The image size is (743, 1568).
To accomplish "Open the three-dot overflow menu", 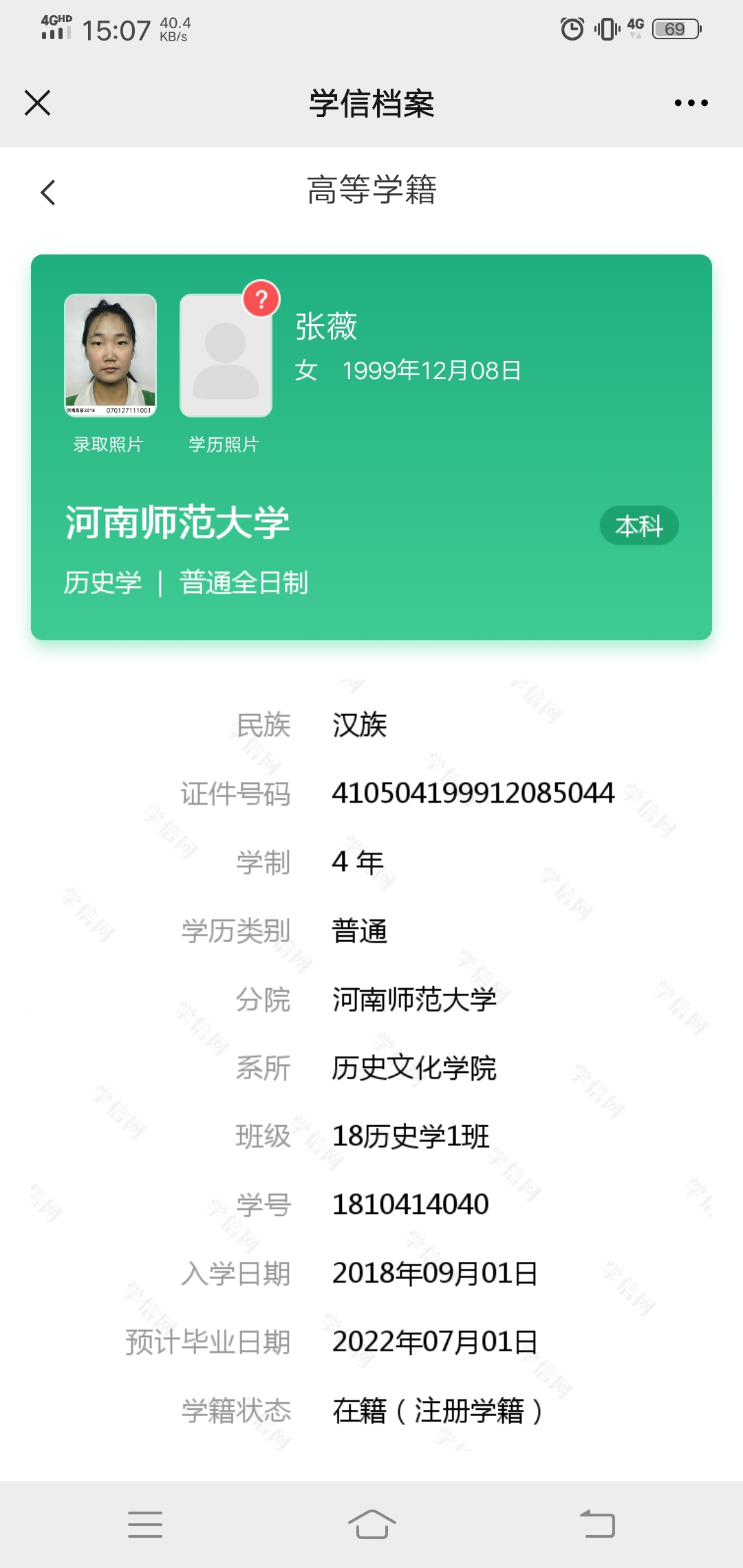I will pyautogui.click(x=691, y=103).
